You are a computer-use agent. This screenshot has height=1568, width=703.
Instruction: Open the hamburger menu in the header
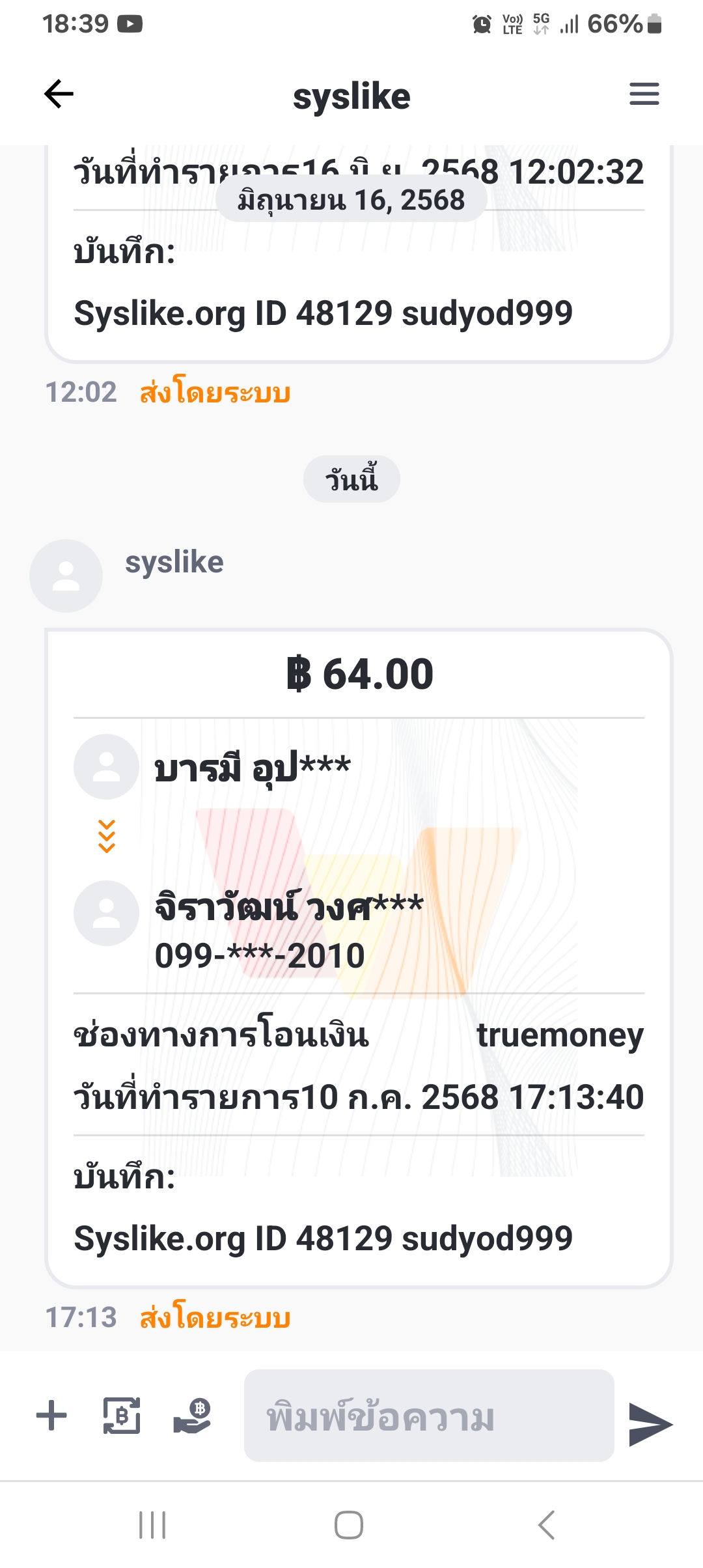[644, 94]
